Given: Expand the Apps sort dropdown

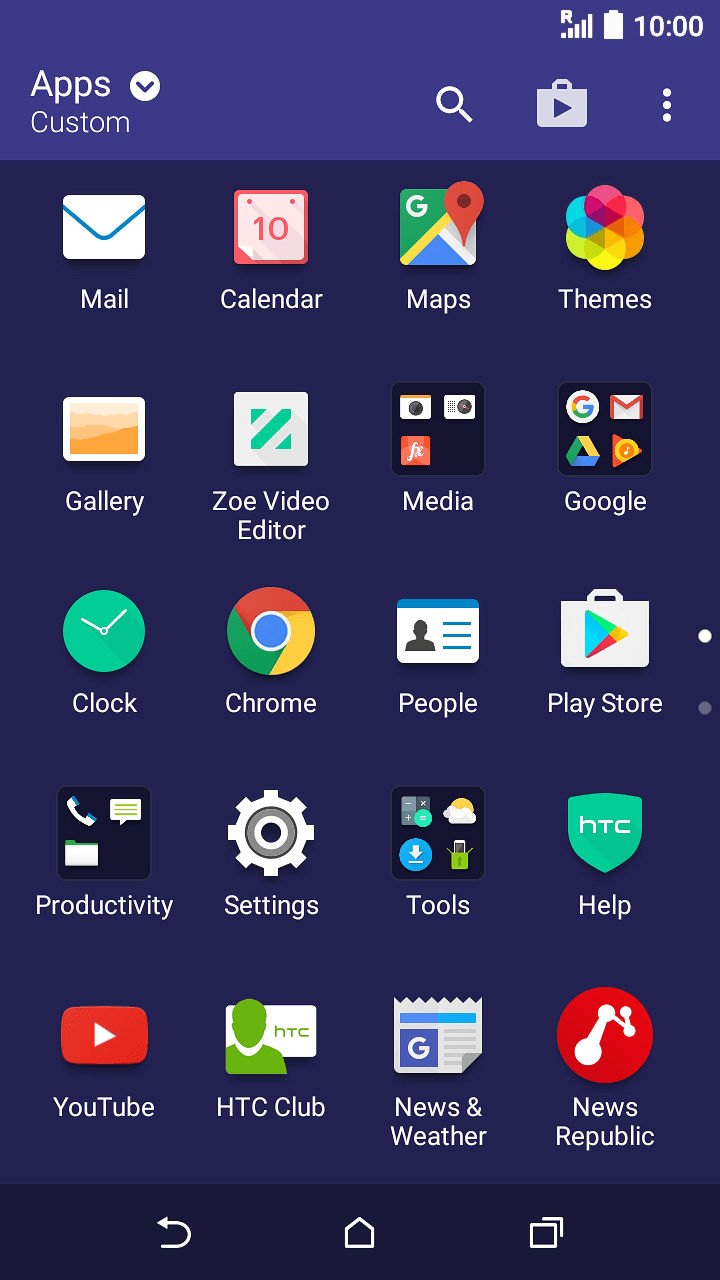Looking at the screenshot, I should point(144,86).
